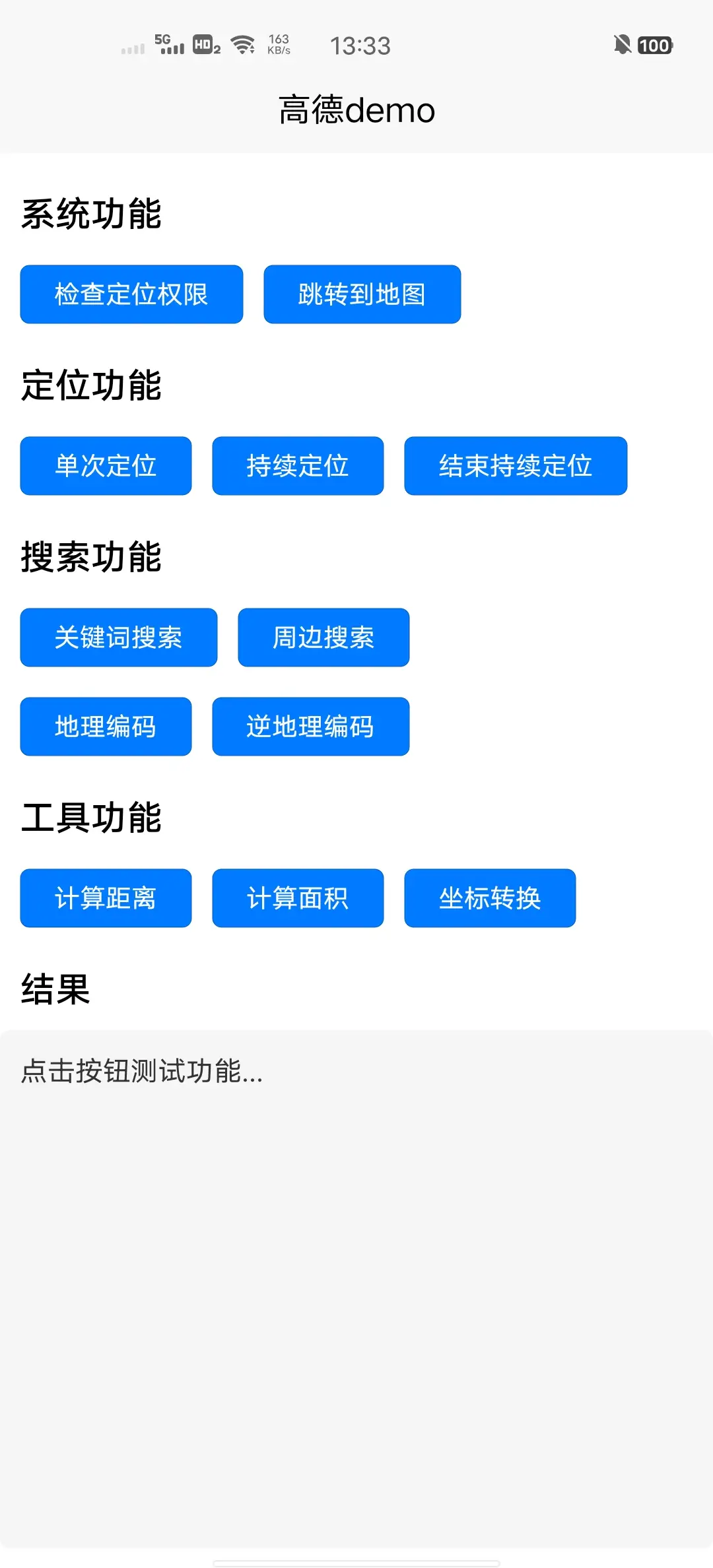Tap the 检查定位权限 button
This screenshot has width=713, height=1568.
[x=131, y=294]
